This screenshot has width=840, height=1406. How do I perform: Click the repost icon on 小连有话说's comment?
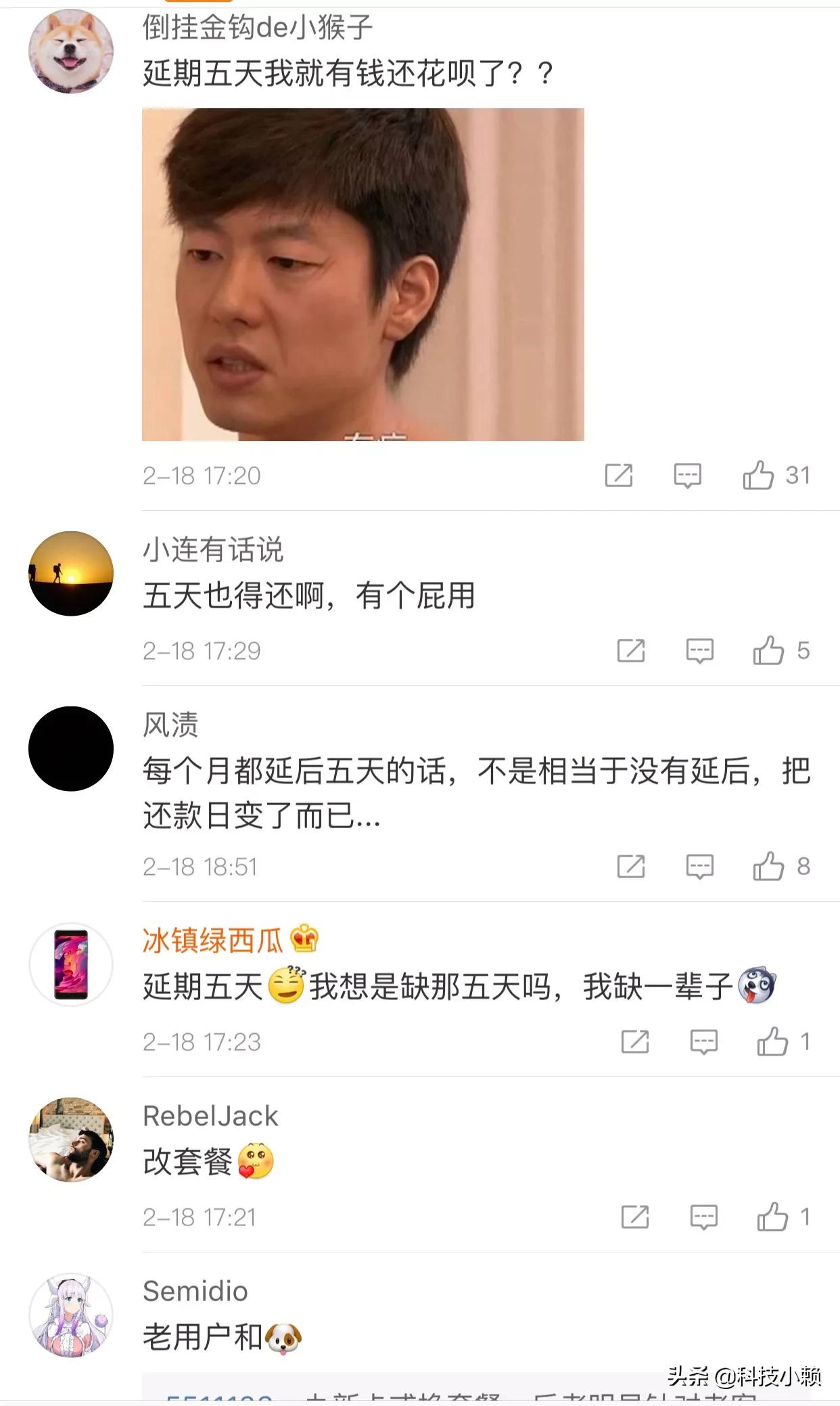630,652
